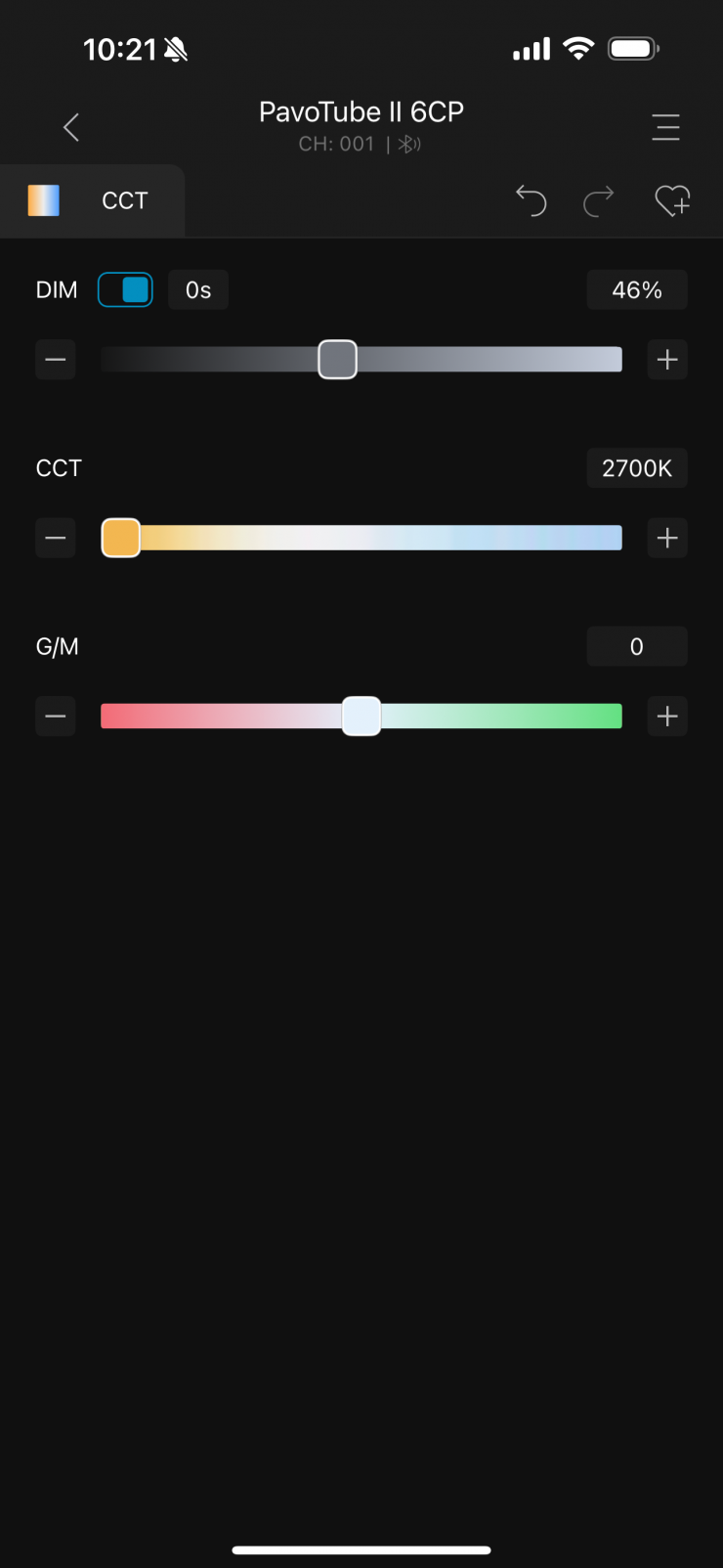723x1568 pixels.
Task: Redo the last adjustment
Action: pos(599,200)
